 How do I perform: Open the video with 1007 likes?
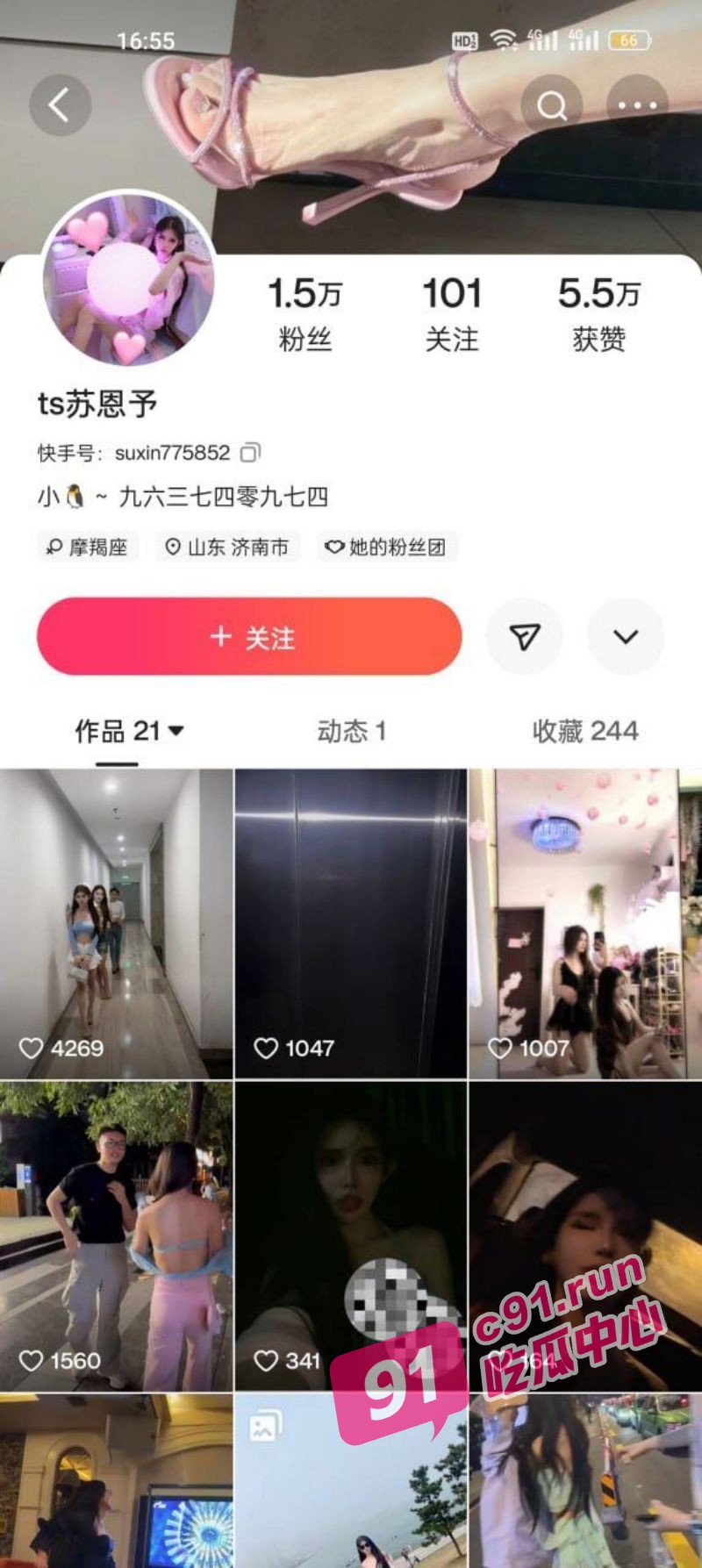tap(585, 924)
